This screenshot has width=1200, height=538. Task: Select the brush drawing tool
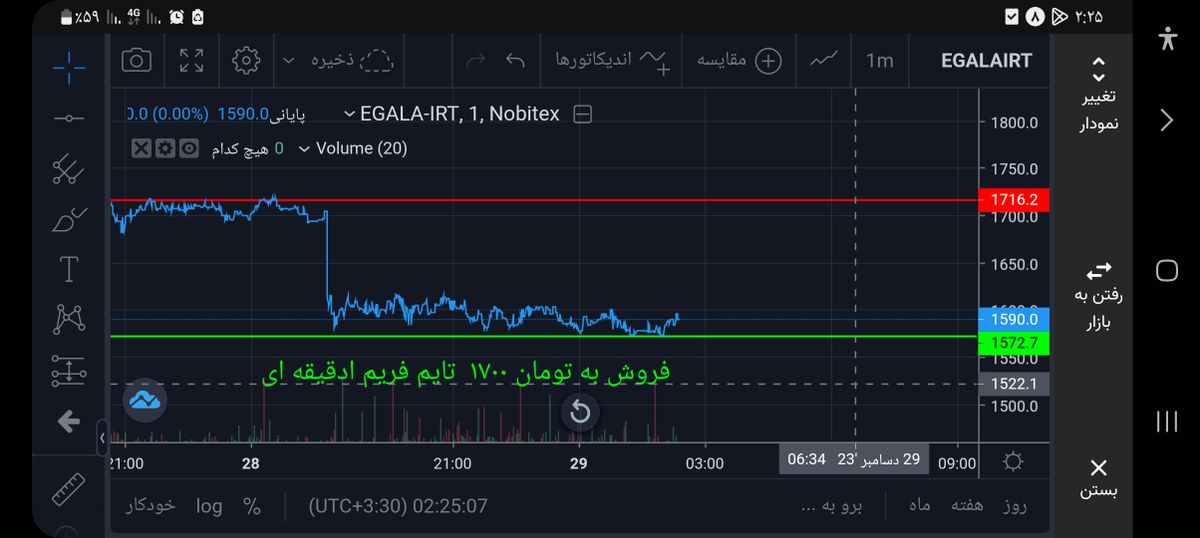click(x=68, y=219)
